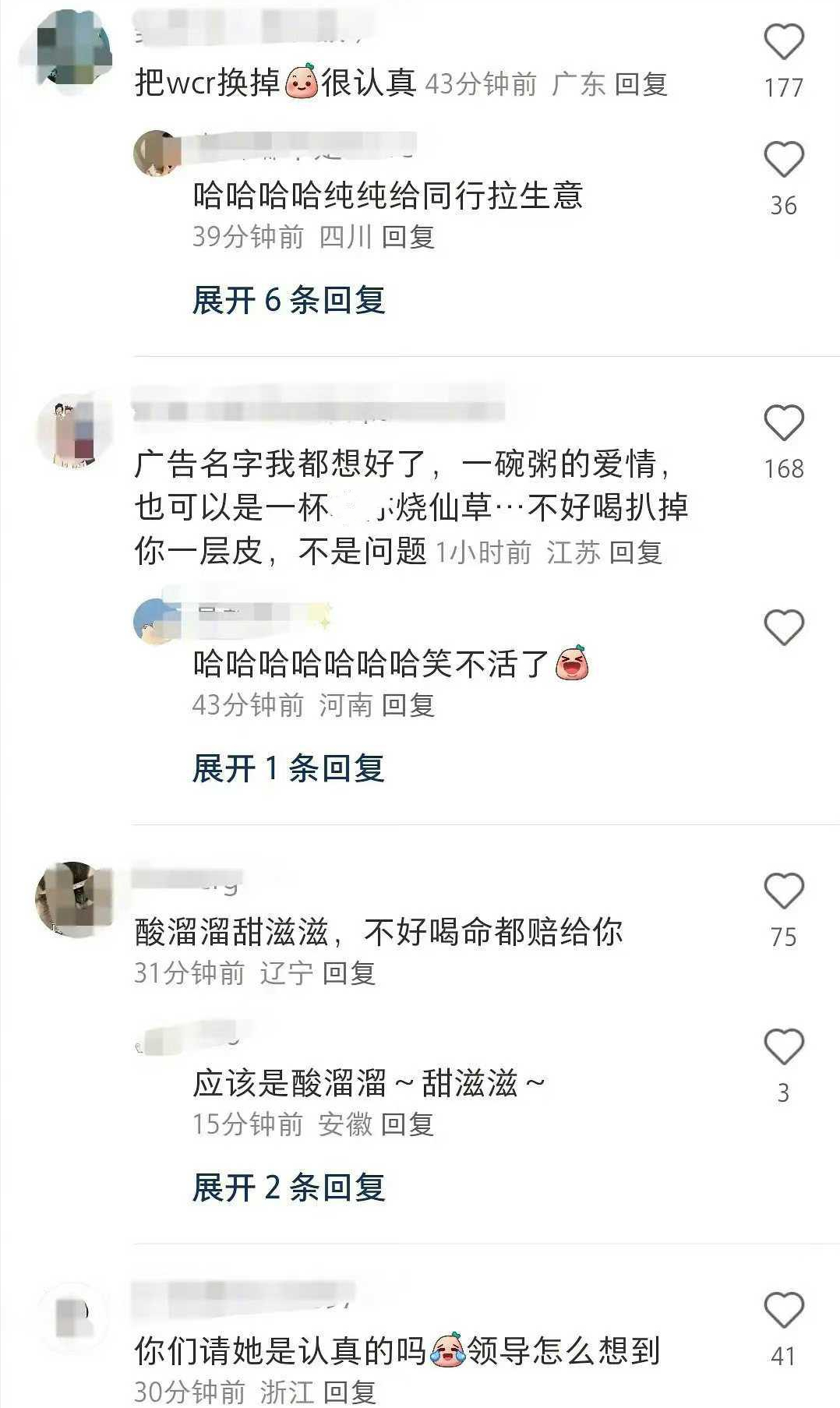Like the comment "把wcr换掉很认真"
This screenshot has width=840, height=1408.
pos(783,42)
